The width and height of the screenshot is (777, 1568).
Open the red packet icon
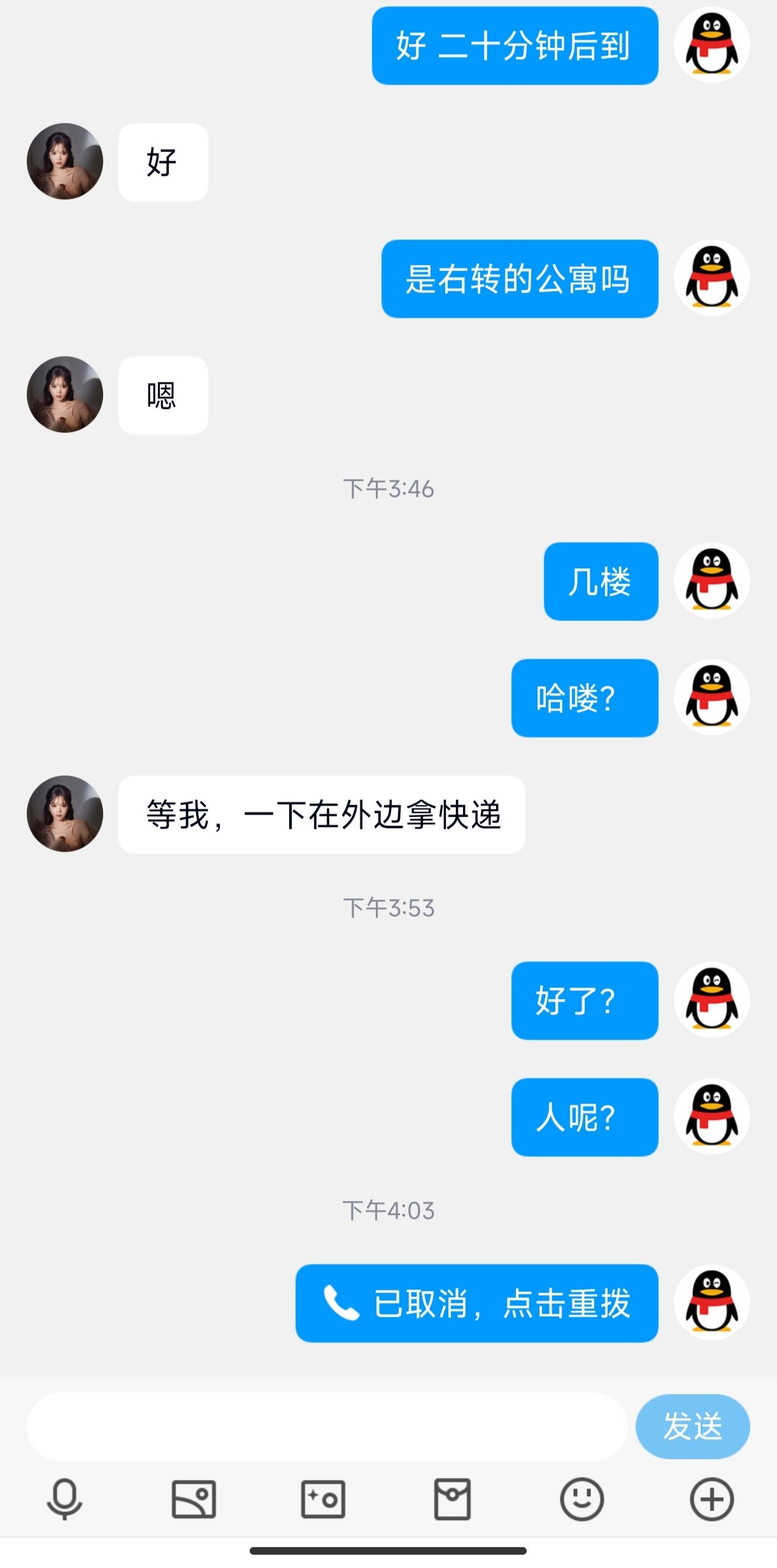pos(452,1499)
